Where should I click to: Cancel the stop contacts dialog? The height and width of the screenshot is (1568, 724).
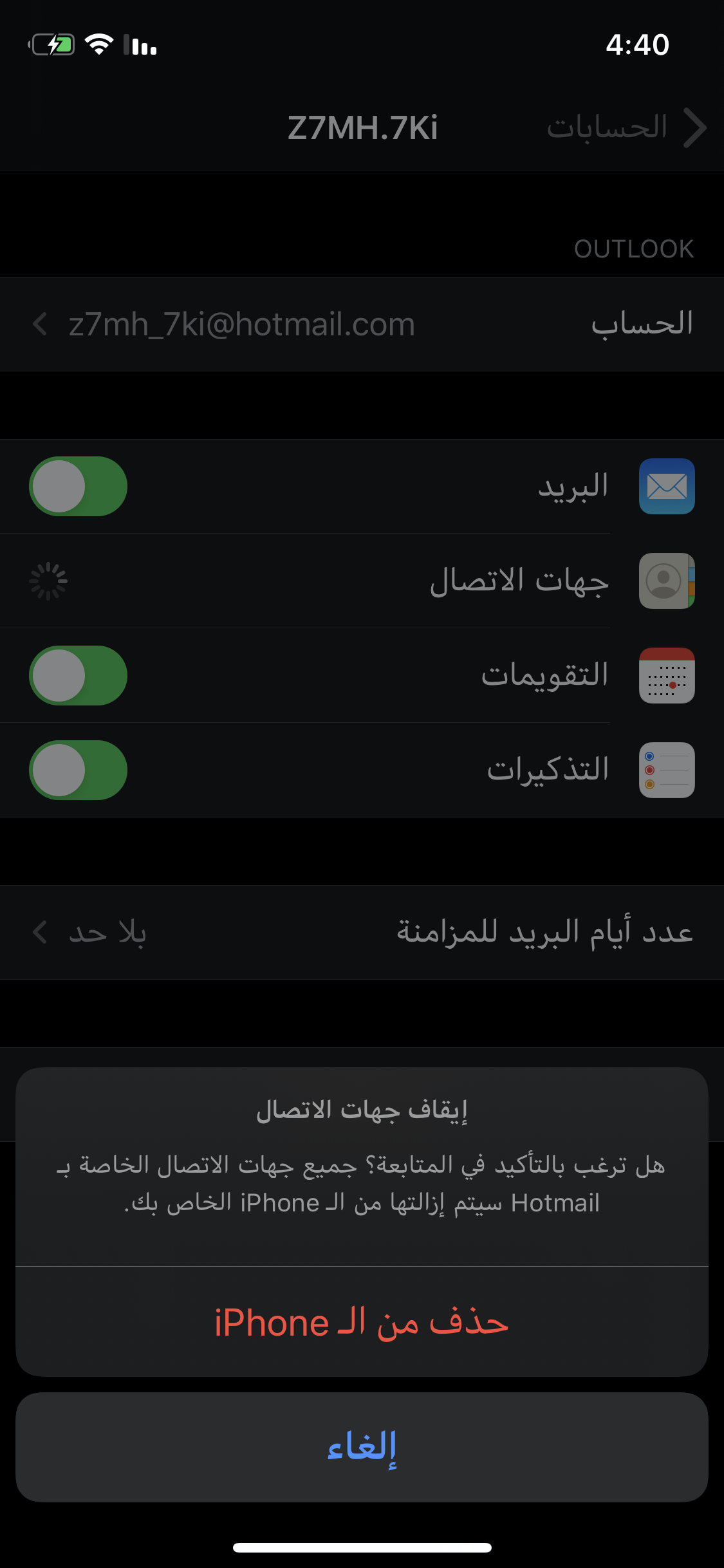point(362,1447)
